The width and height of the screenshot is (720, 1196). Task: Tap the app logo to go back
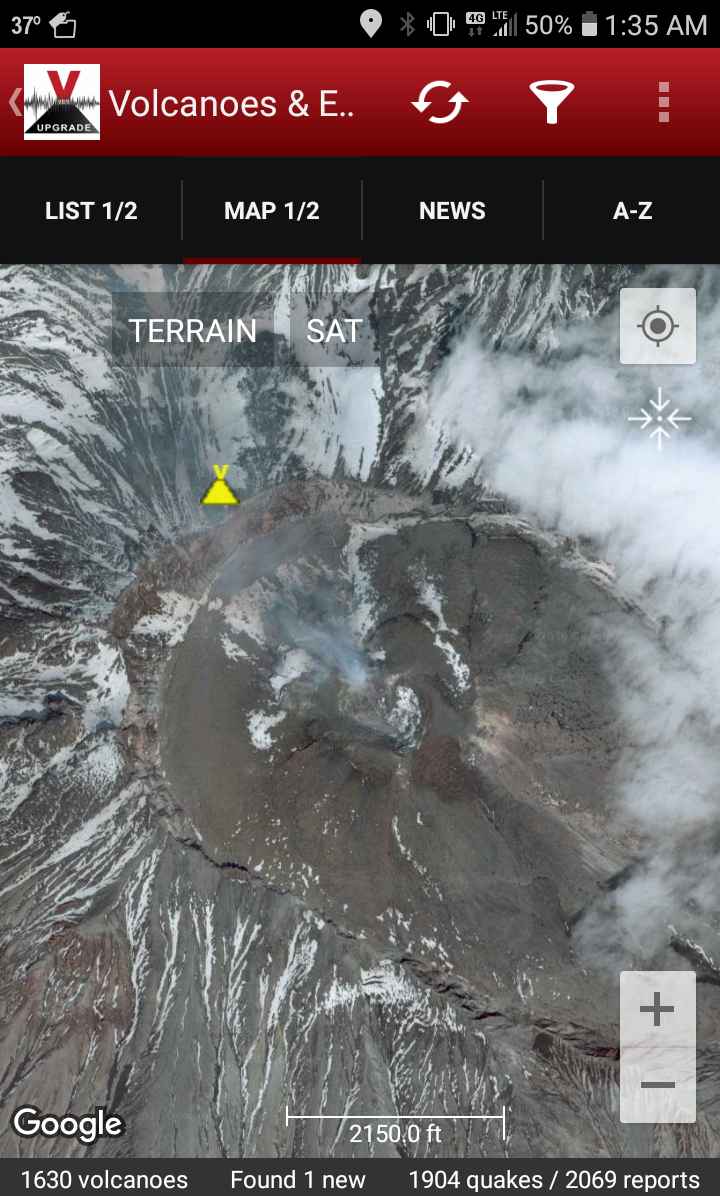coord(61,102)
